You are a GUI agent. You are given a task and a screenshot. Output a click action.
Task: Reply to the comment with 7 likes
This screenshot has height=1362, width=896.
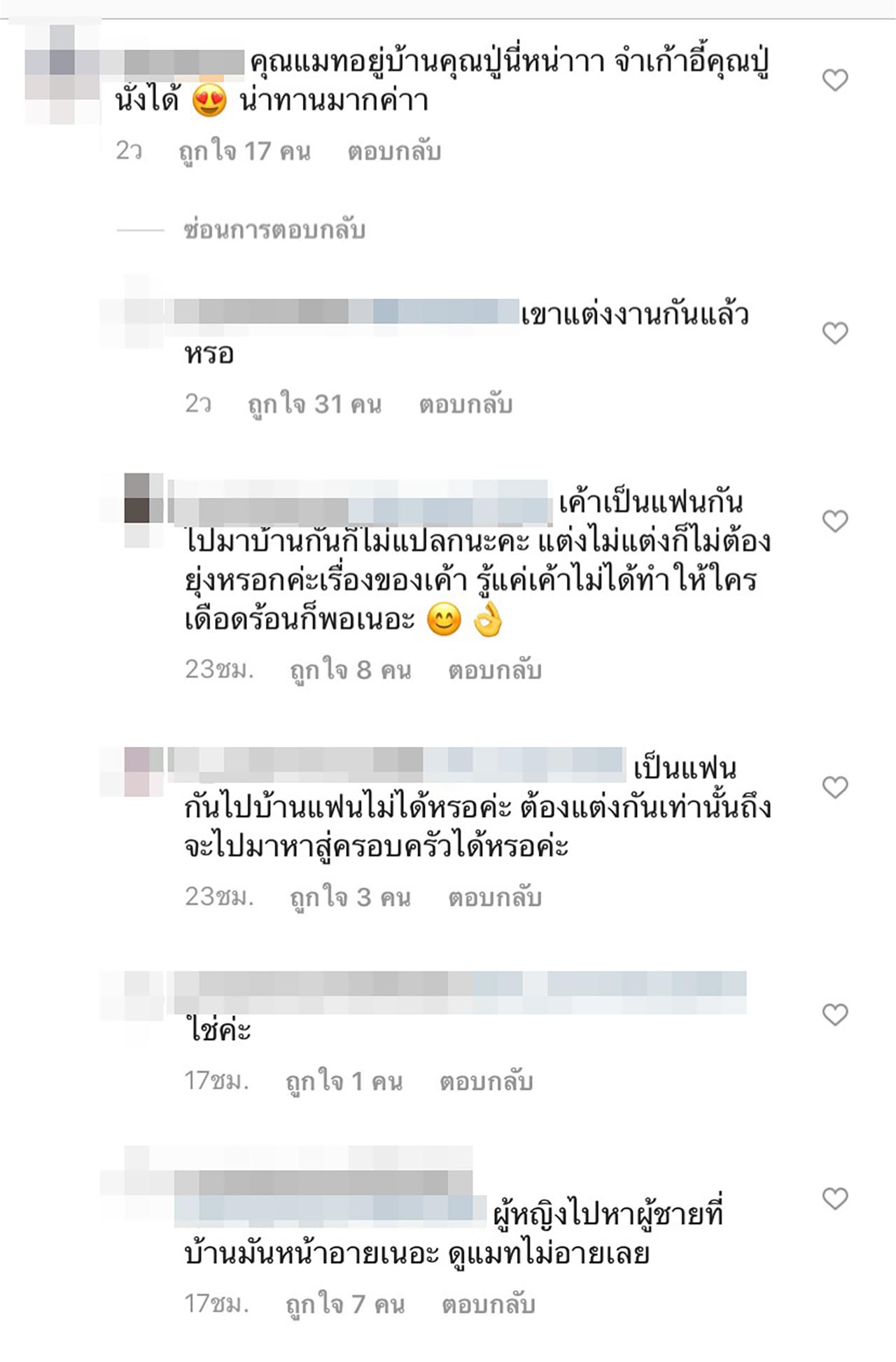coord(488,1304)
